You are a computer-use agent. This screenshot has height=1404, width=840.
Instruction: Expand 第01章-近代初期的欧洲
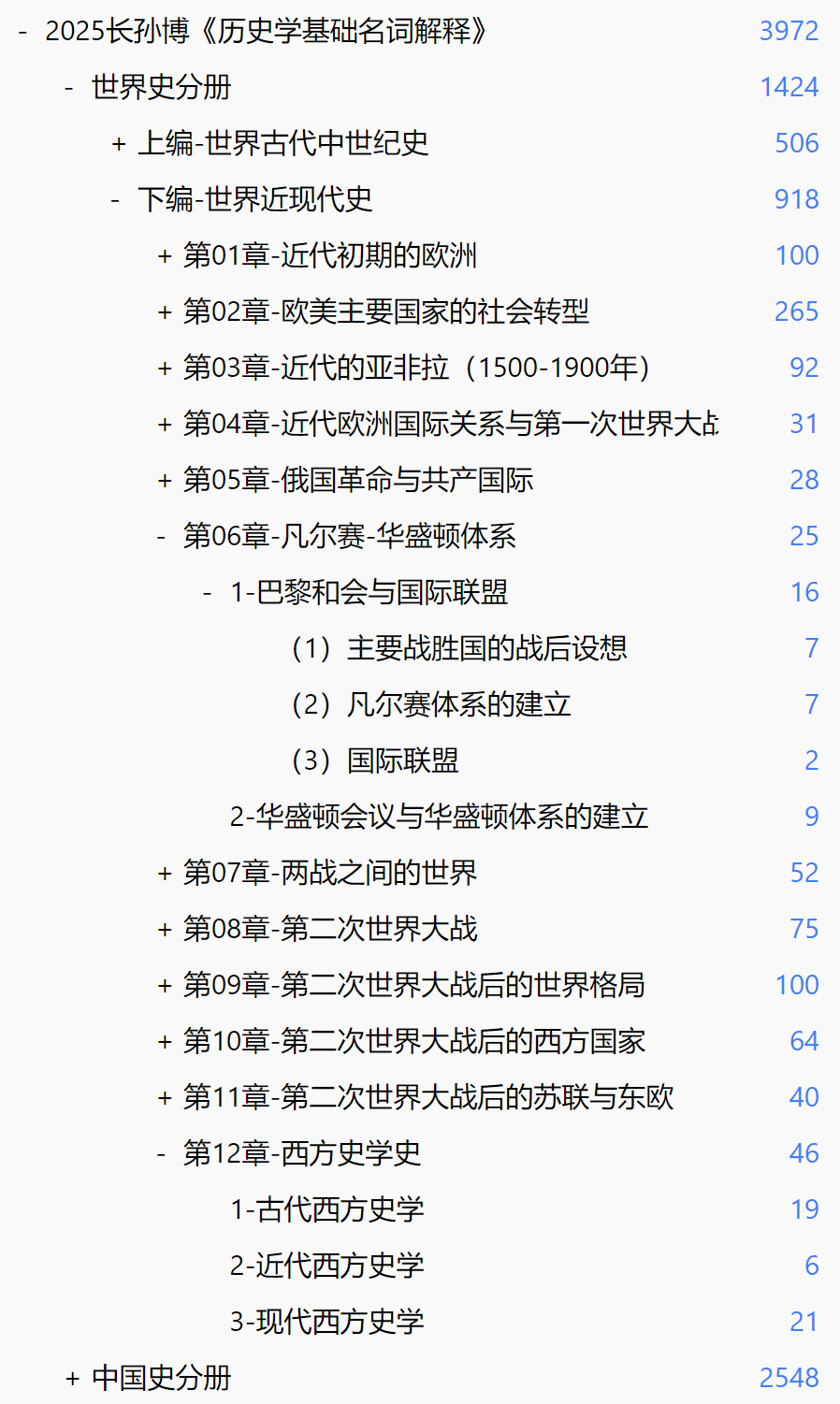click(165, 256)
